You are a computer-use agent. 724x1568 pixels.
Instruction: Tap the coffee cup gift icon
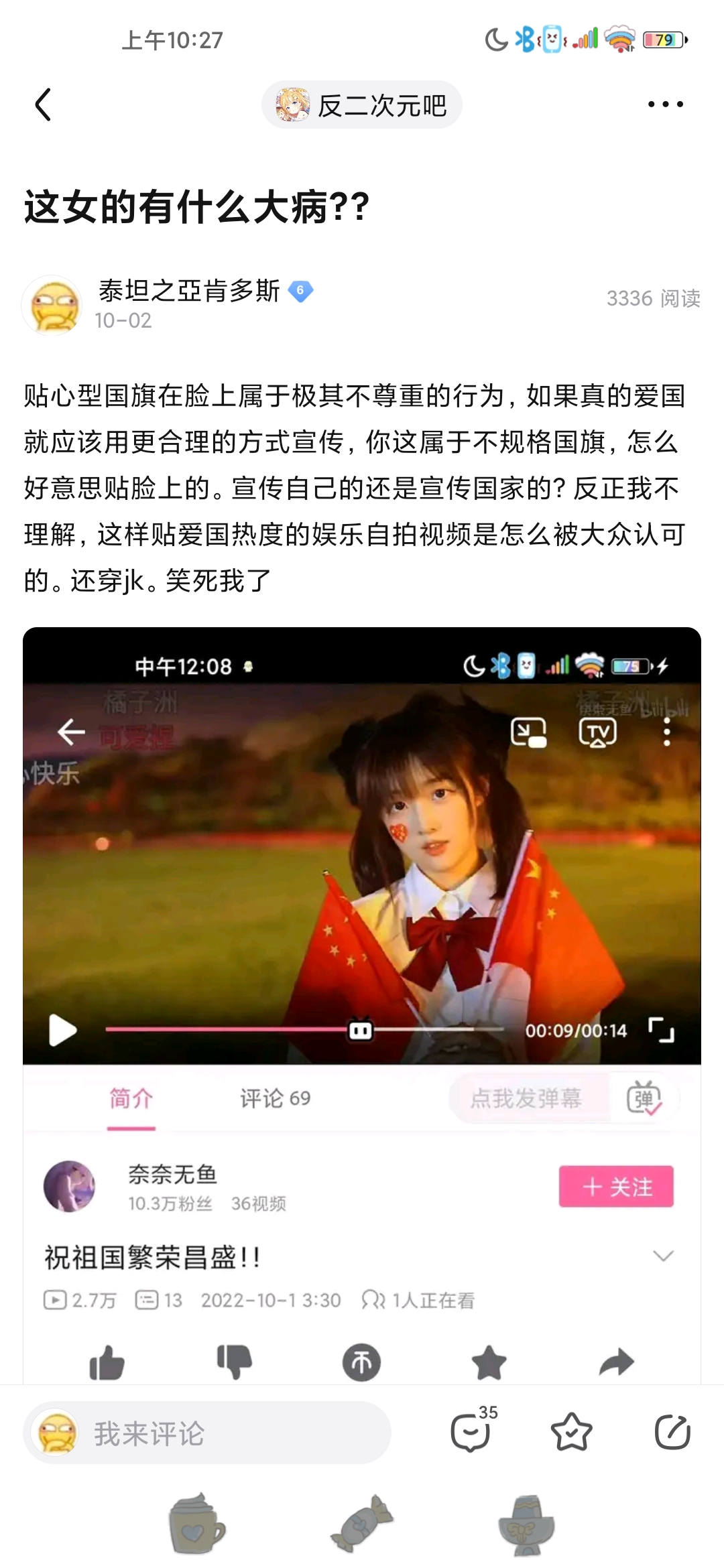[x=196, y=1524]
